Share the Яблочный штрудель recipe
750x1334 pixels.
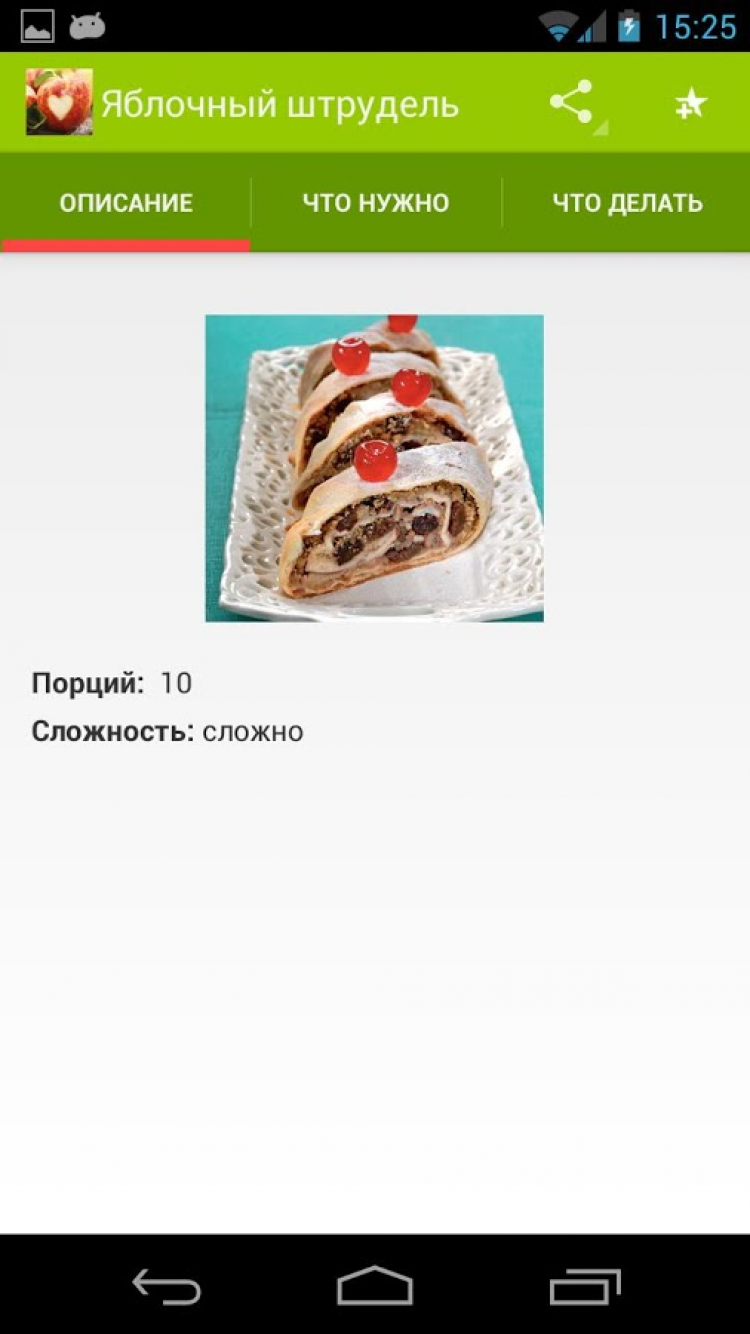(571, 102)
